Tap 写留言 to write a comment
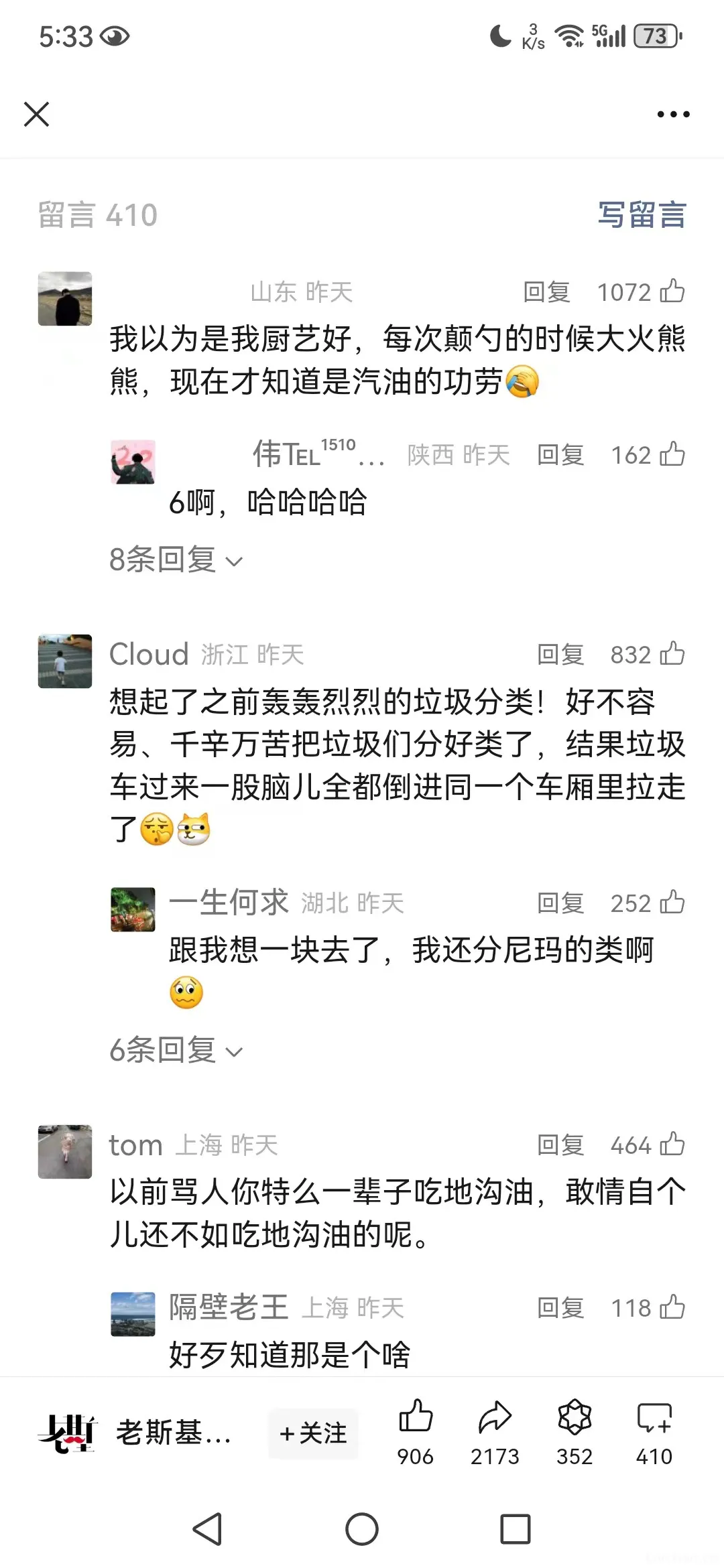724x1568 pixels. pos(642,215)
